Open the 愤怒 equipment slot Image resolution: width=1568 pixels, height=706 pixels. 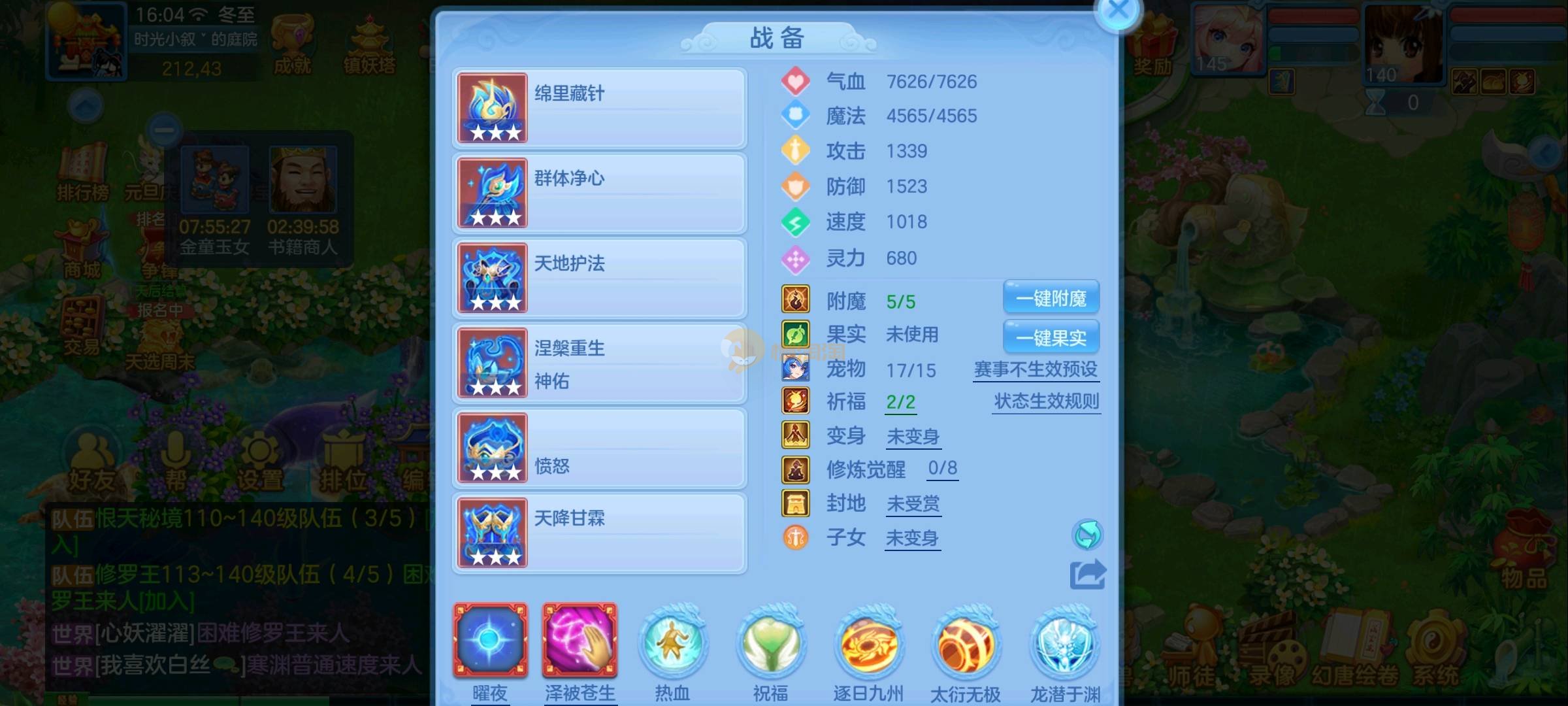tap(599, 448)
